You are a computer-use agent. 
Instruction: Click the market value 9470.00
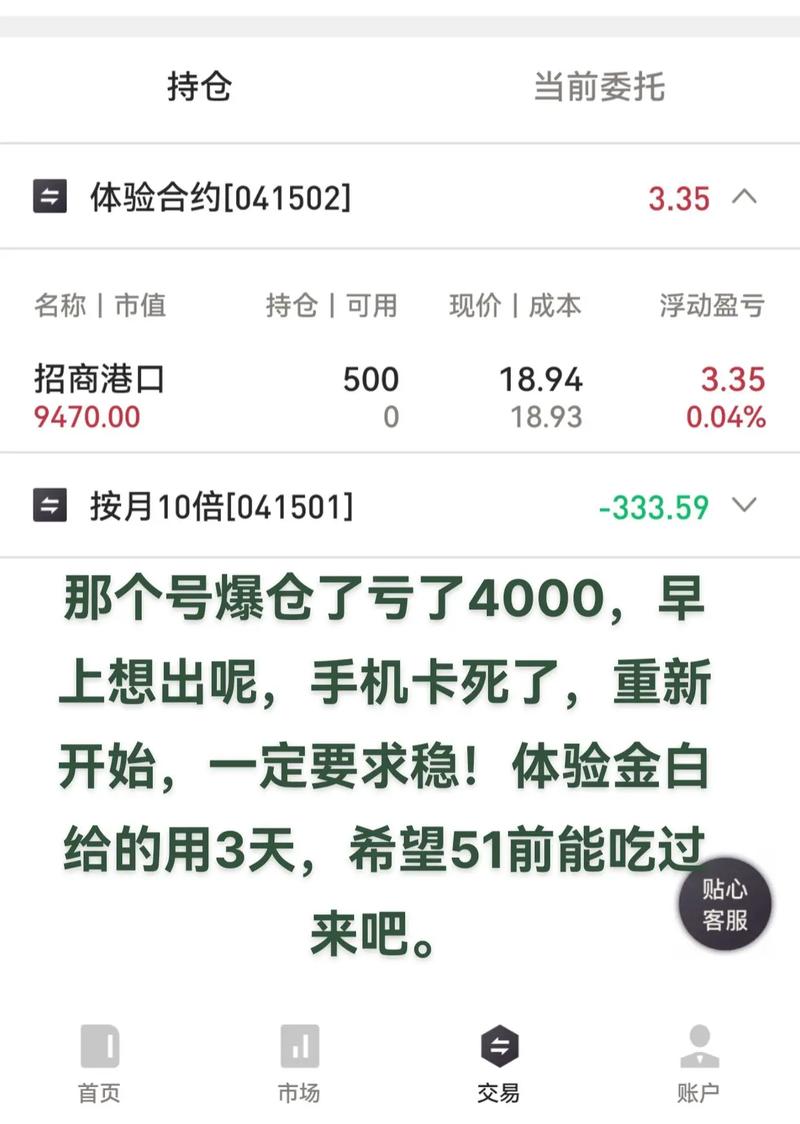[88, 418]
